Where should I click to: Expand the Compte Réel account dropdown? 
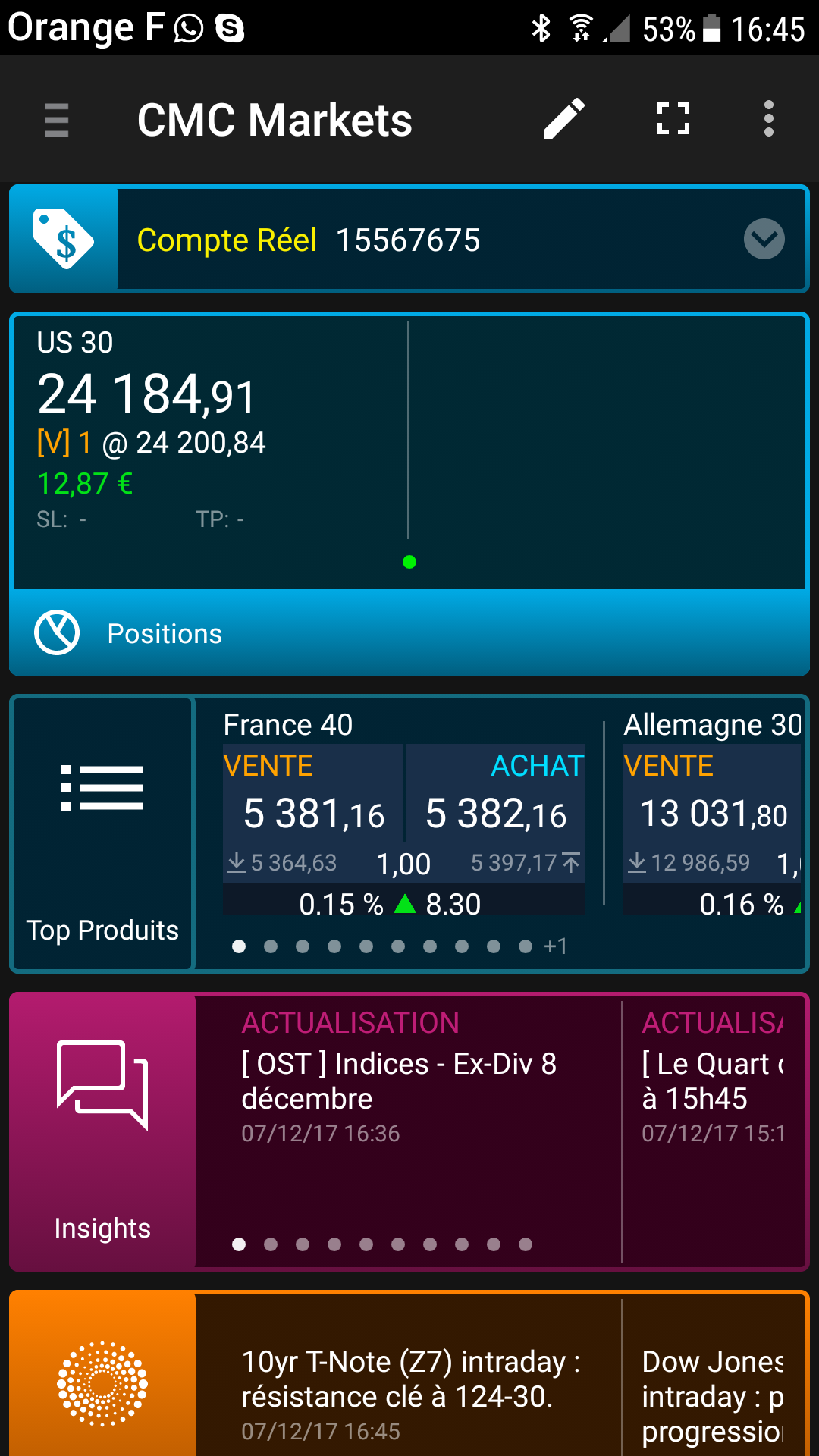pos(764,240)
